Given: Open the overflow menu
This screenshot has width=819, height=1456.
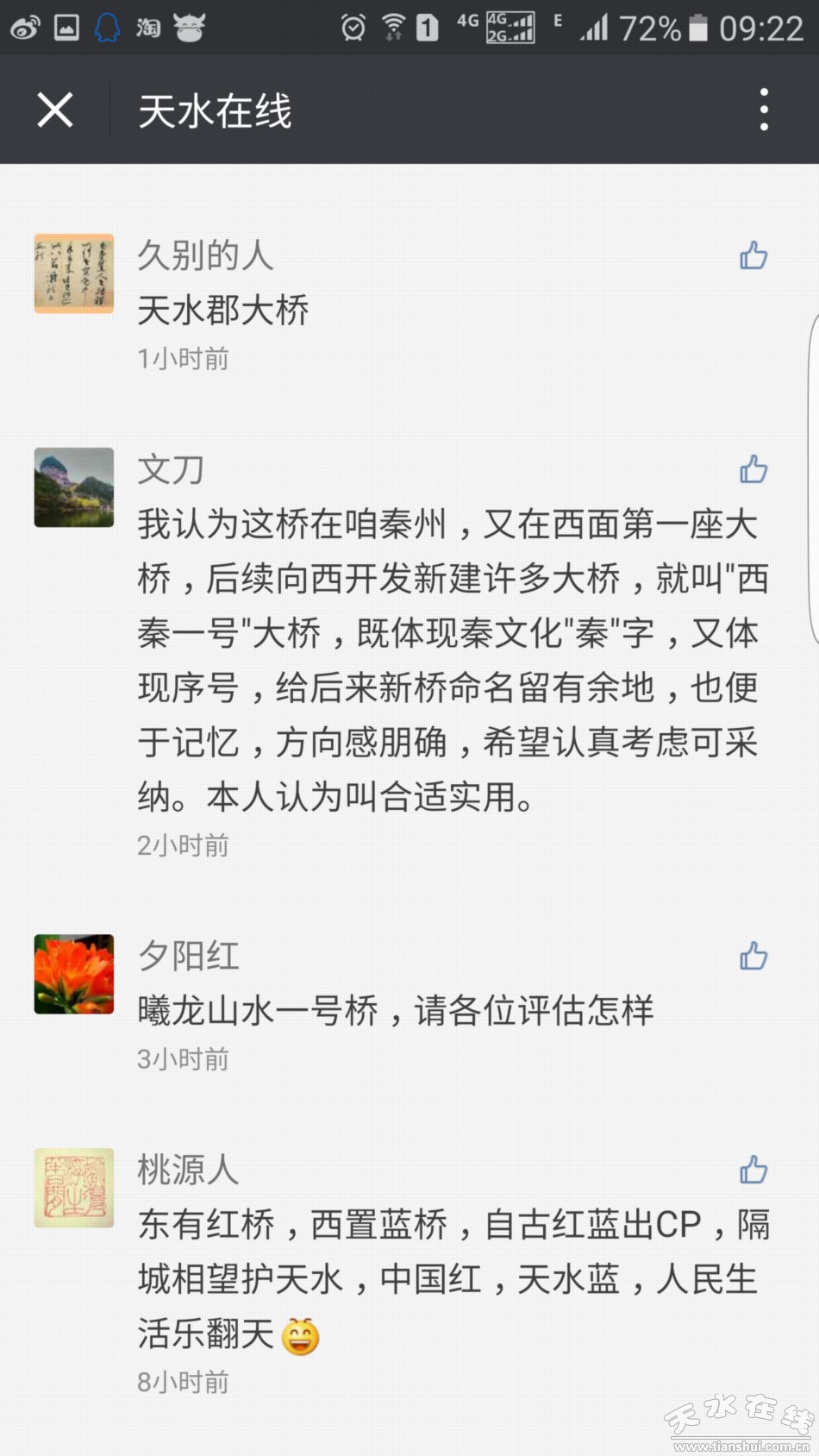Looking at the screenshot, I should click(764, 110).
